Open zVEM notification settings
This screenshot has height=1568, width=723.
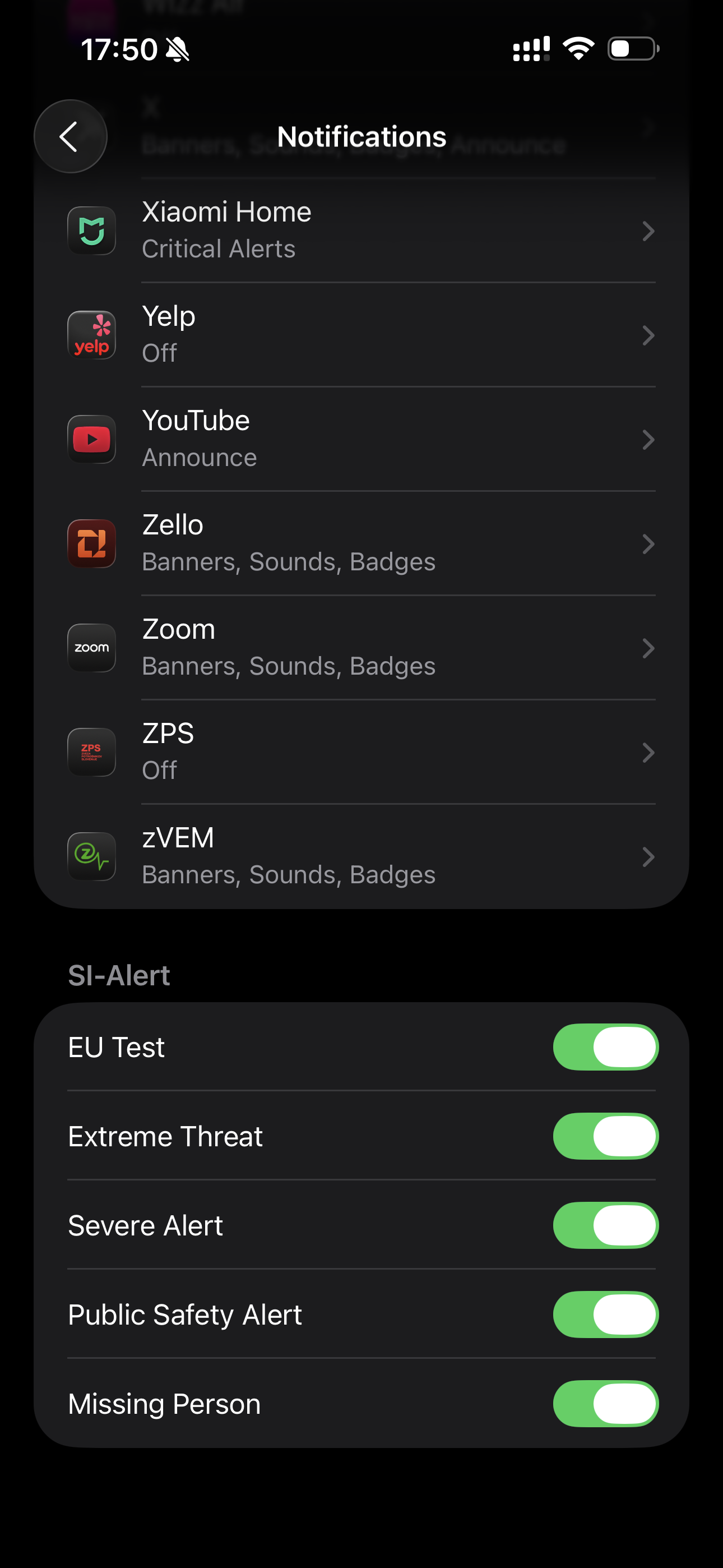(x=361, y=856)
